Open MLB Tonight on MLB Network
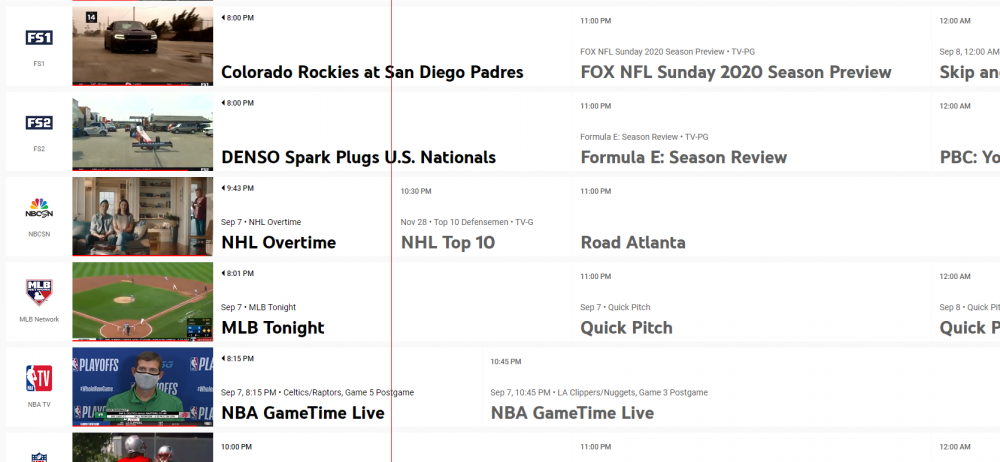Viewport: 1000px width, 462px height. (272, 327)
